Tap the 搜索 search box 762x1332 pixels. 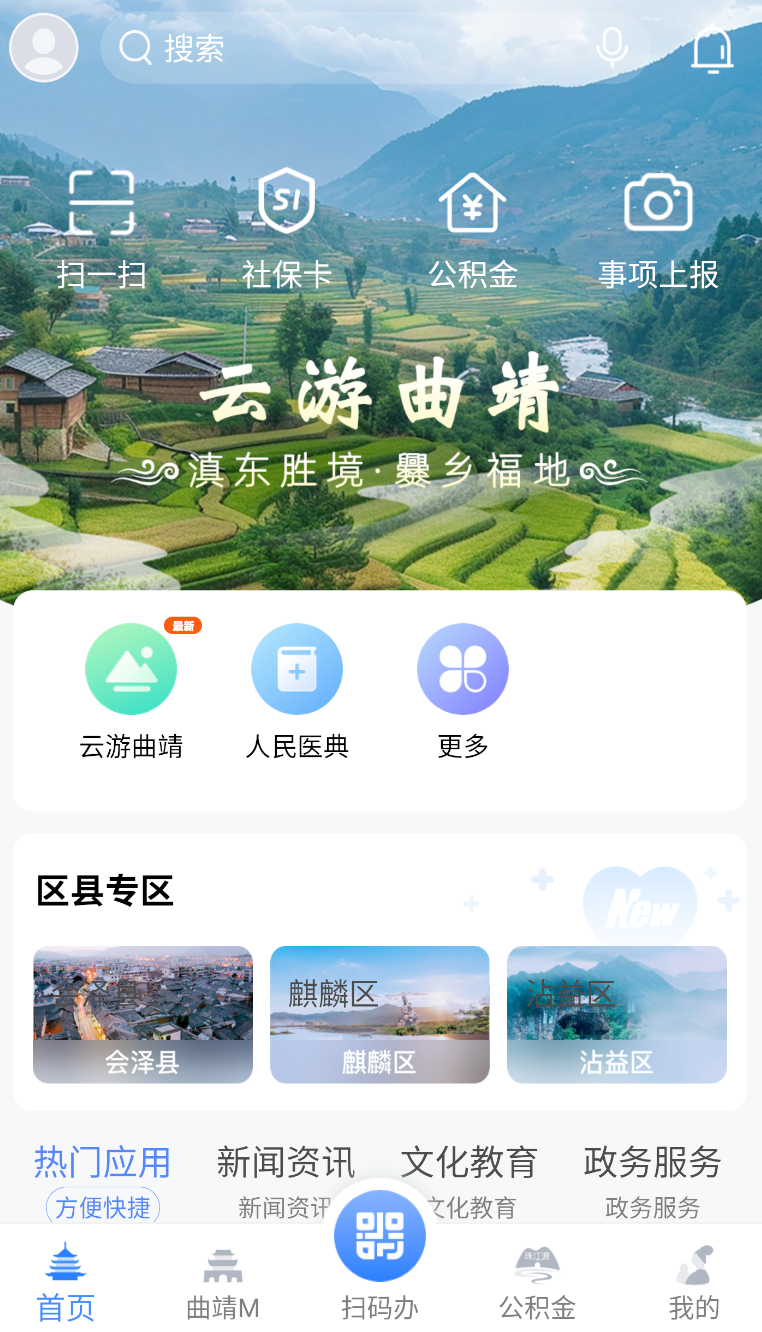pos(375,48)
